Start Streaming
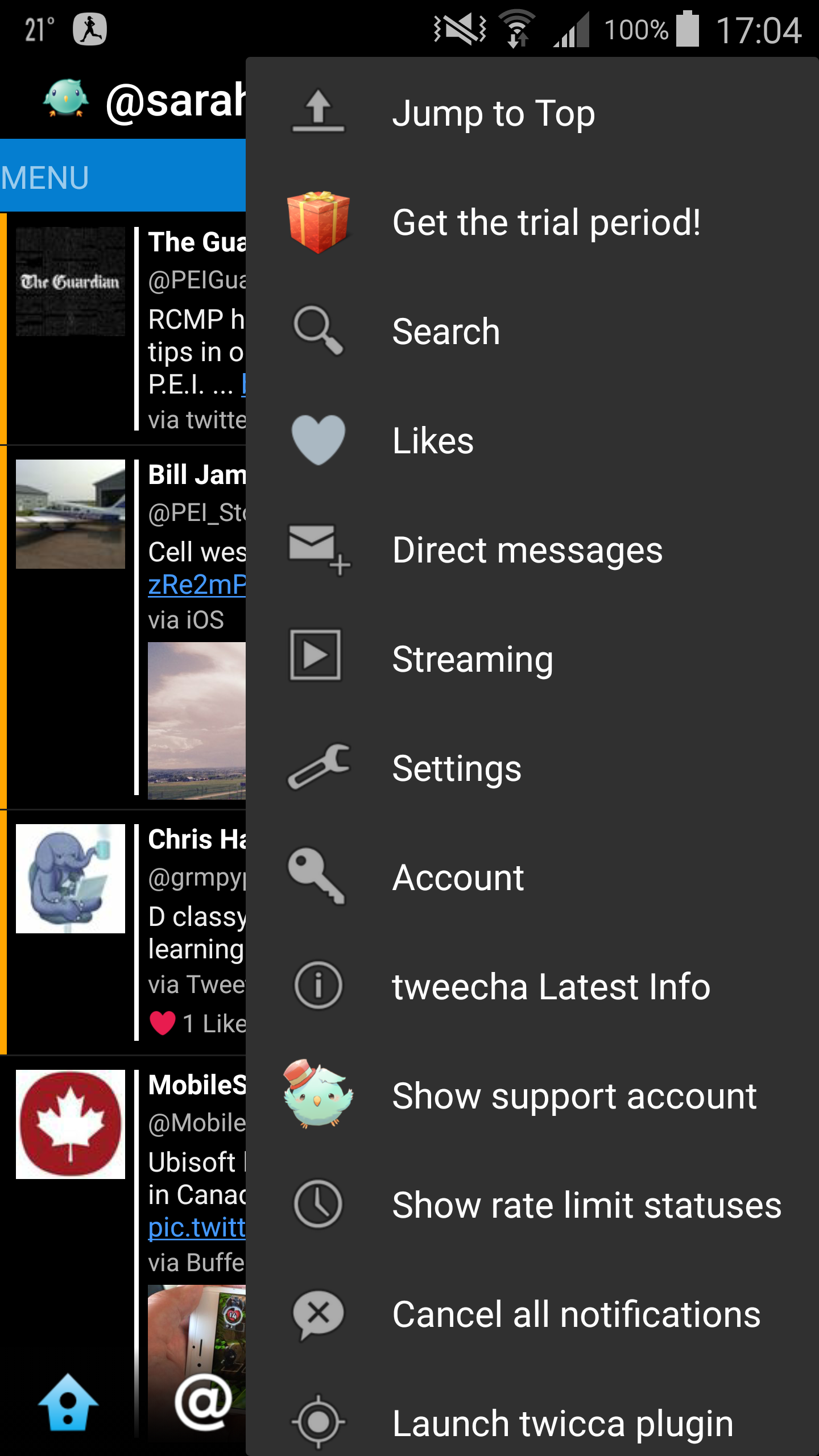 click(532, 658)
